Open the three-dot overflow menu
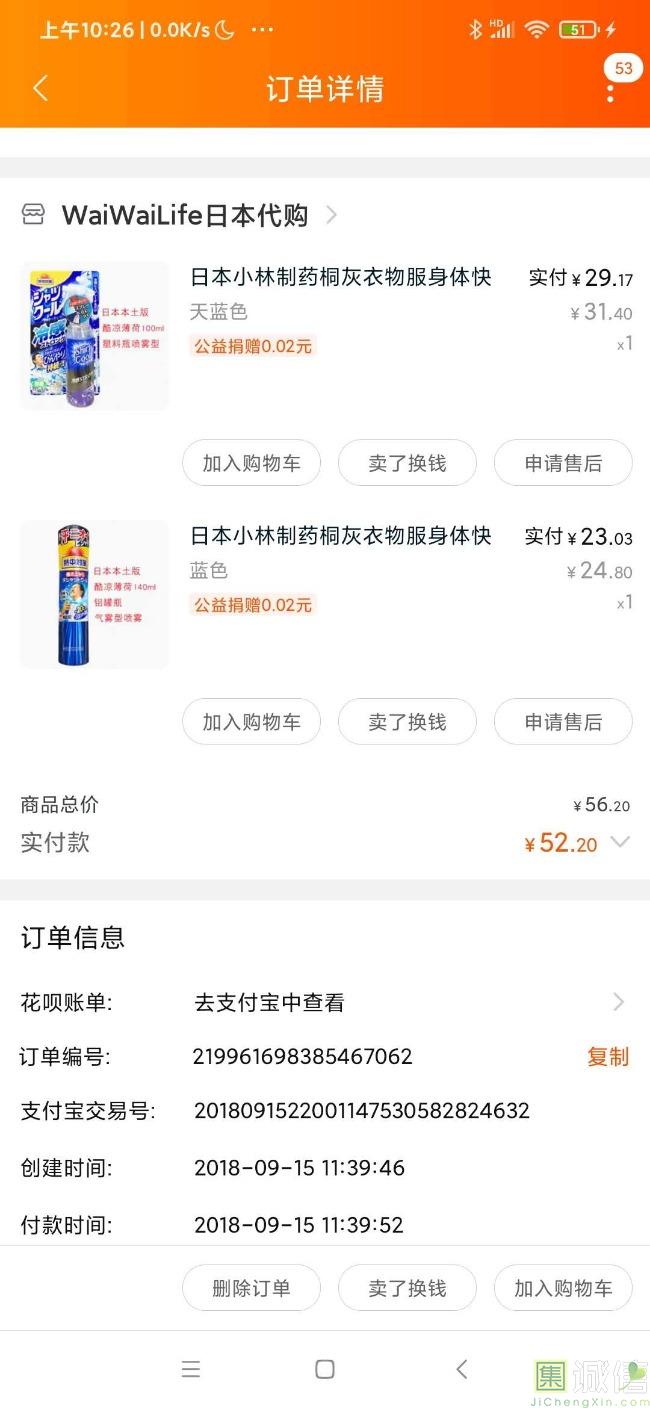The image size is (650, 1408). click(x=610, y=92)
